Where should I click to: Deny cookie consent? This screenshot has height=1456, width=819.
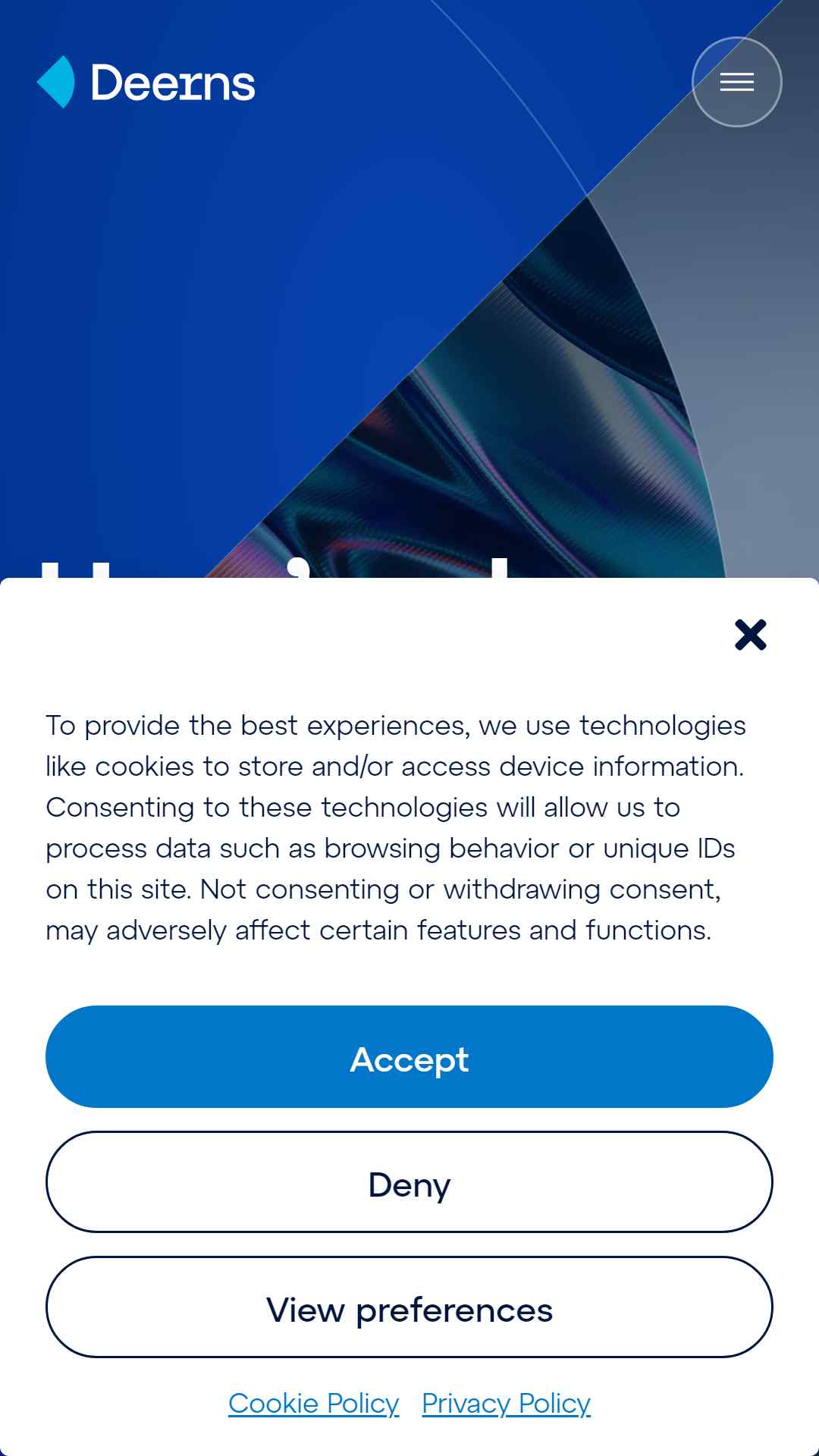pos(409,1181)
